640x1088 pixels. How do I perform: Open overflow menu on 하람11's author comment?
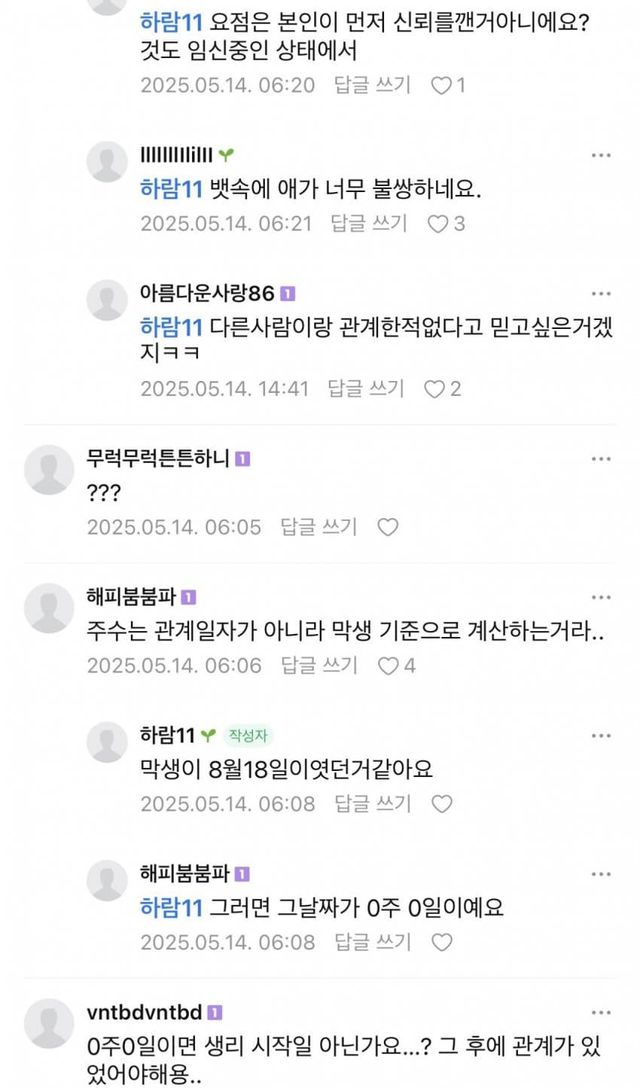tap(600, 735)
